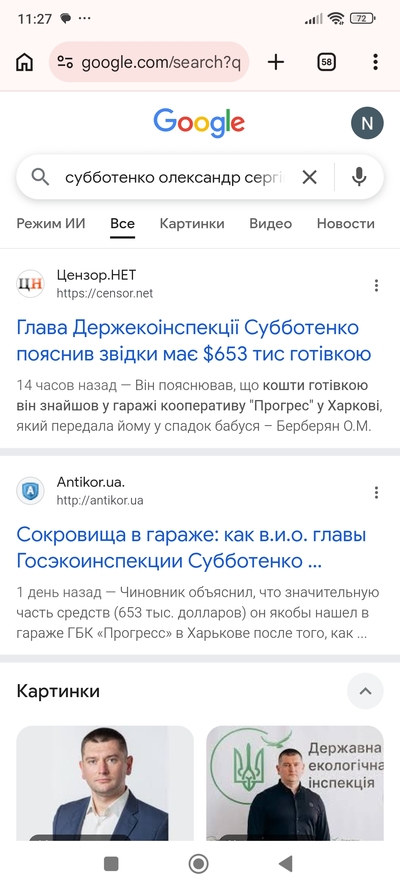Open the browser home page
This screenshot has width=400, height=889.
click(24, 62)
